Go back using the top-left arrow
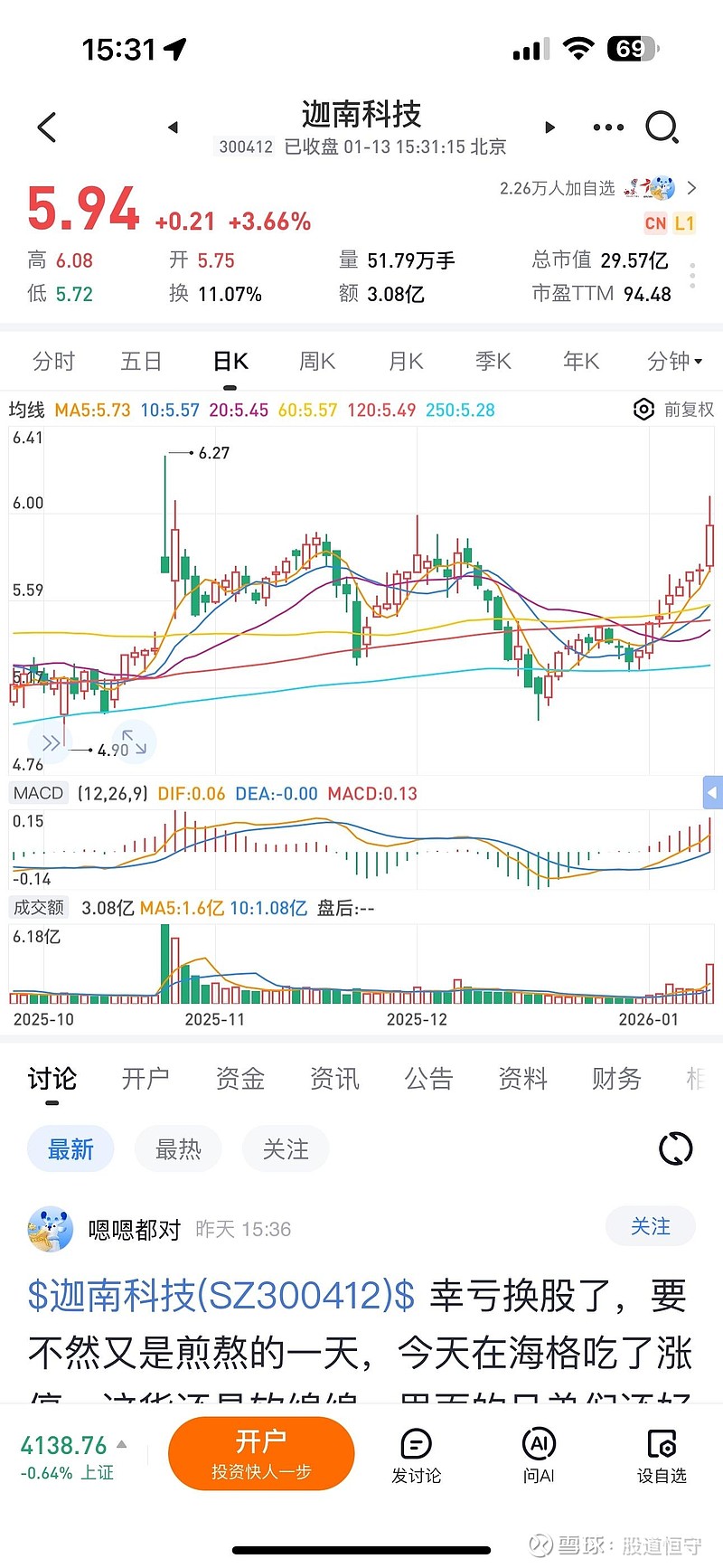The height and width of the screenshot is (1568, 723). pyautogui.click(x=47, y=128)
